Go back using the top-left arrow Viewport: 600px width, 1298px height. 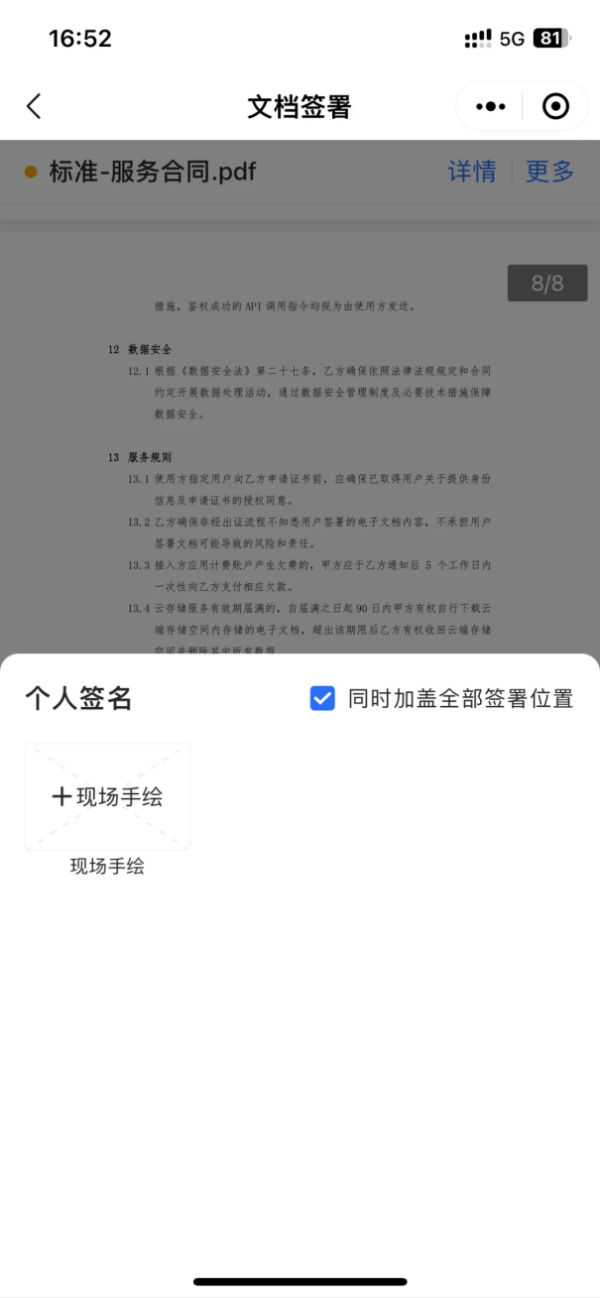pyautogui.click(x=34, y=106)
